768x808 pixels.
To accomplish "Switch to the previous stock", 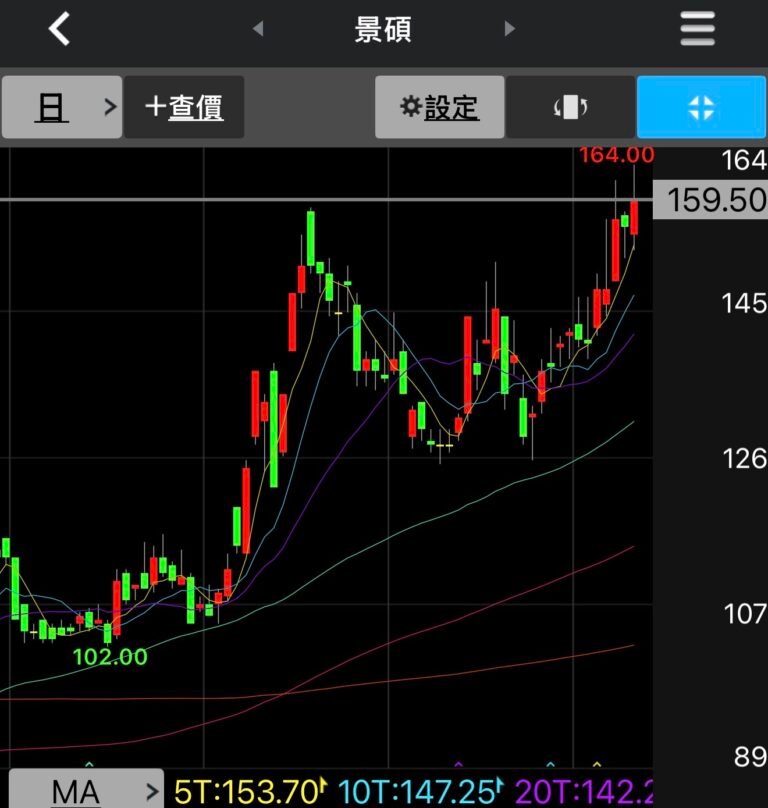I will pyautogui.click(x=258, y=29).
